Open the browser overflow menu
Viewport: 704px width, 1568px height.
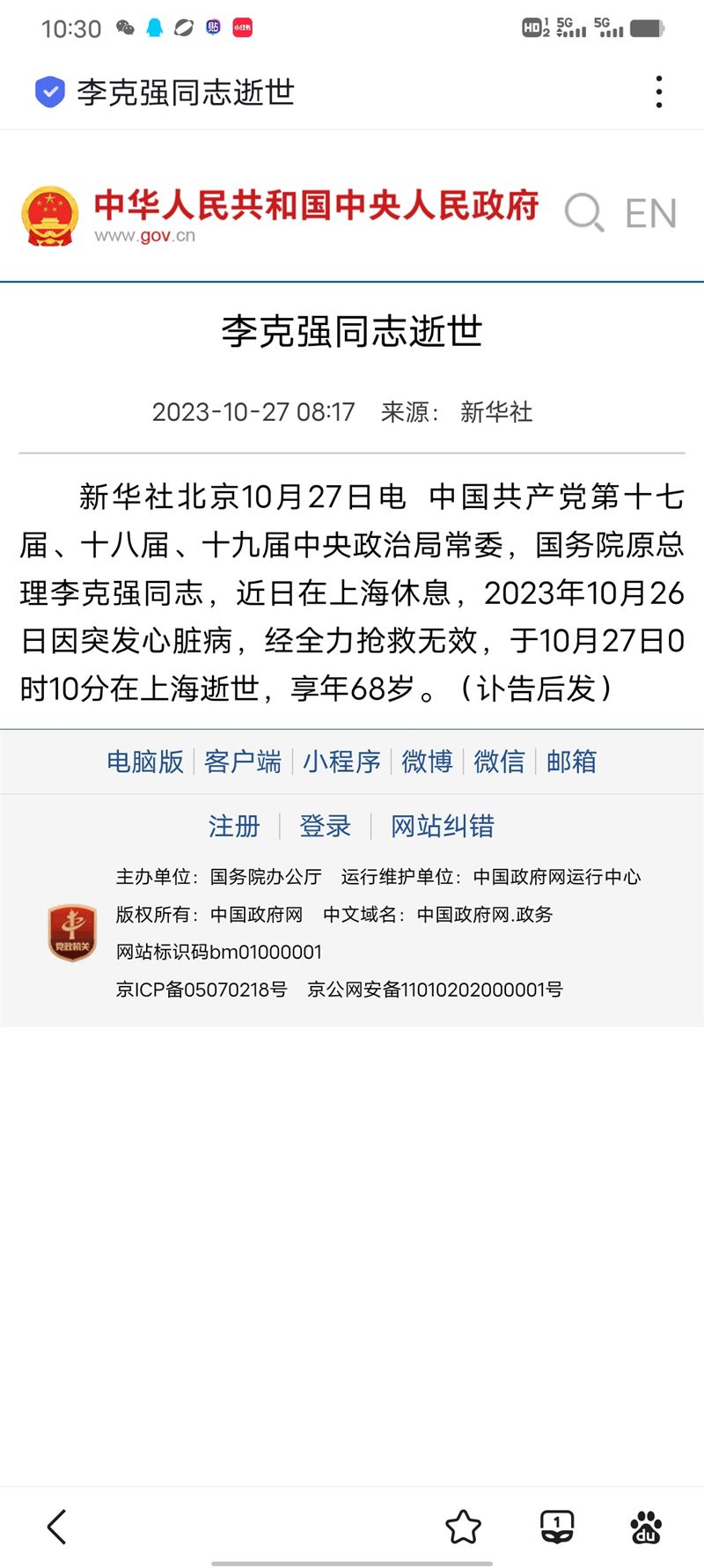(658, 92)
